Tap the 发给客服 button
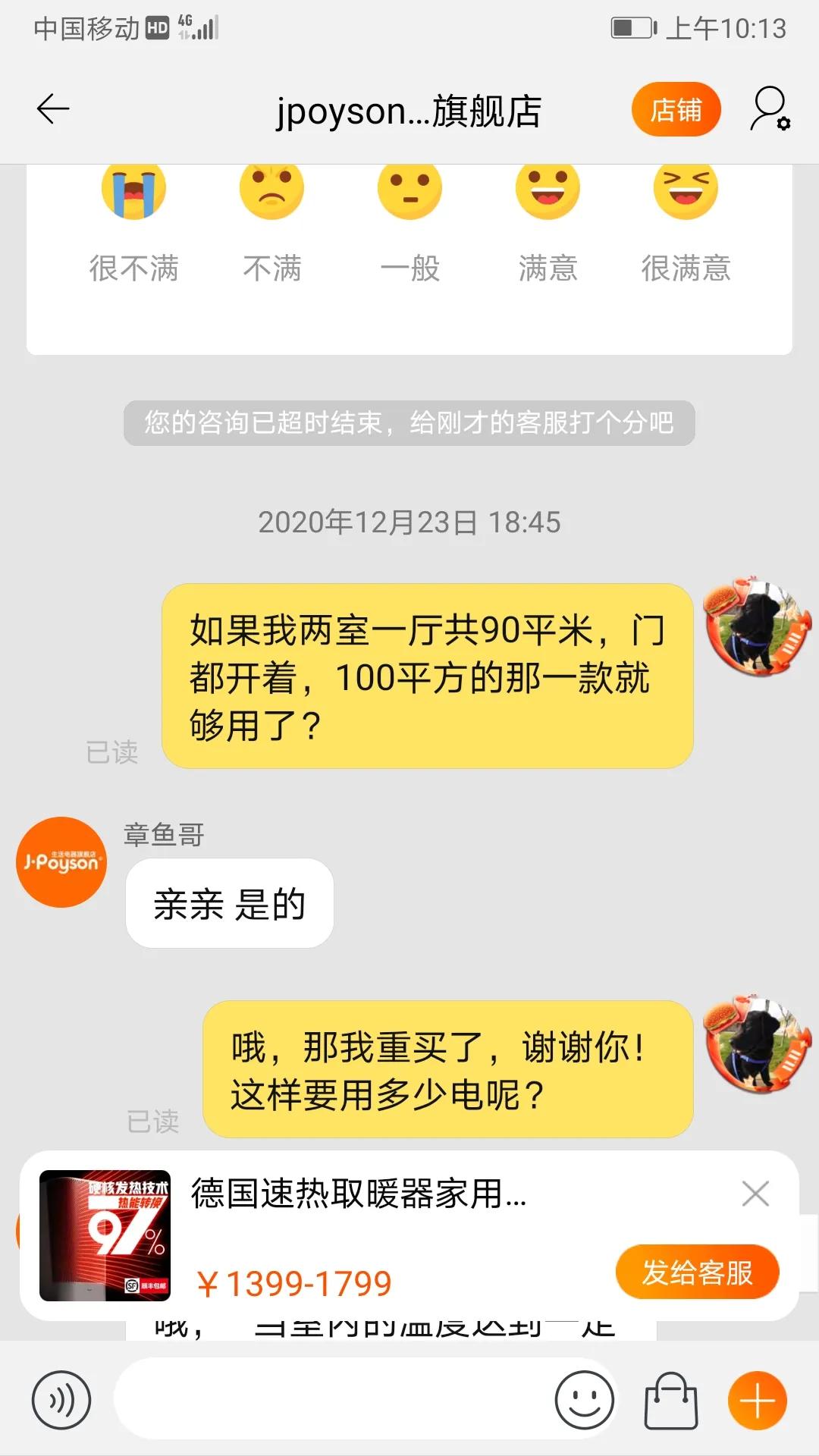 click(698, 1271)
